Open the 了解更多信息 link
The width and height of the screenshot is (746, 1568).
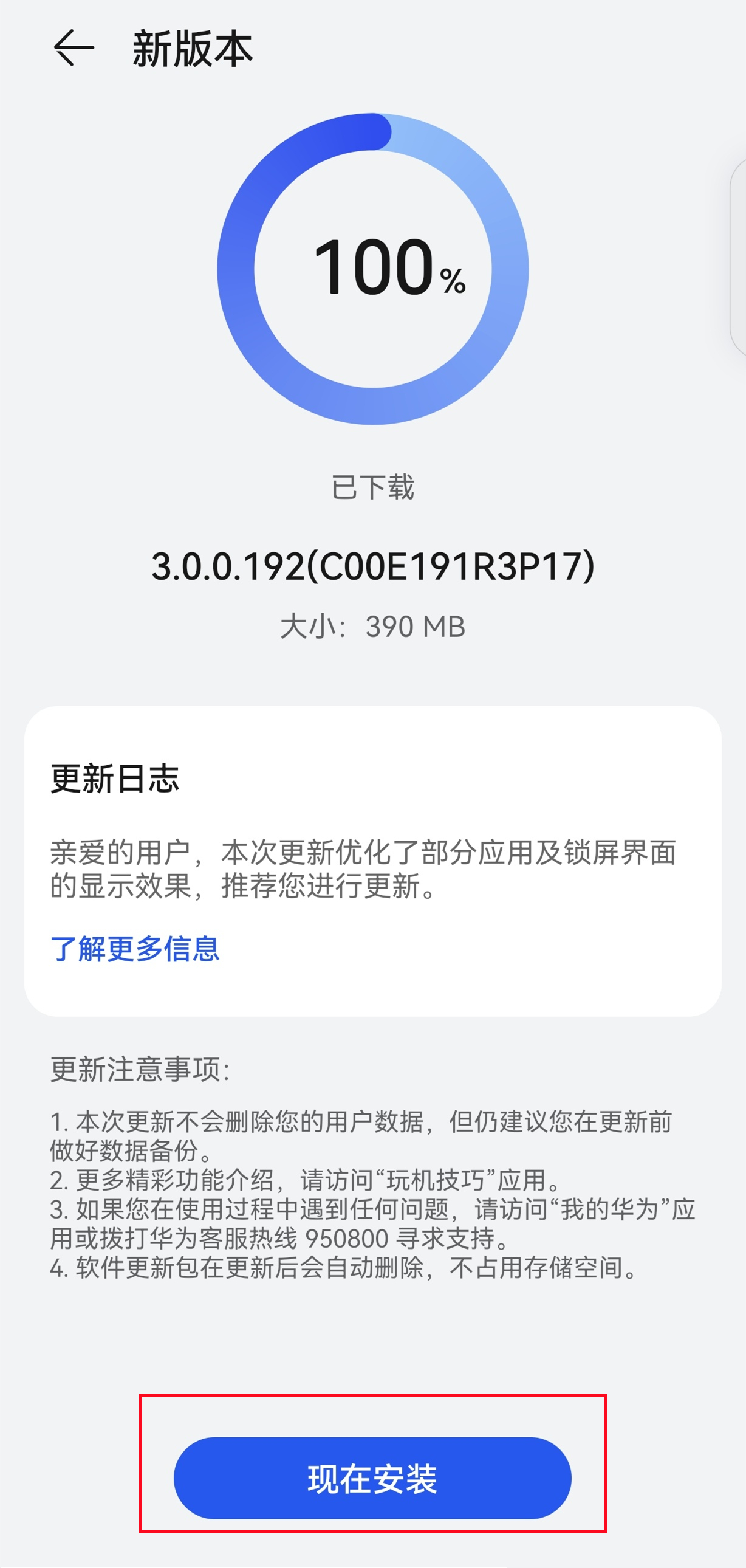(134, 949)
